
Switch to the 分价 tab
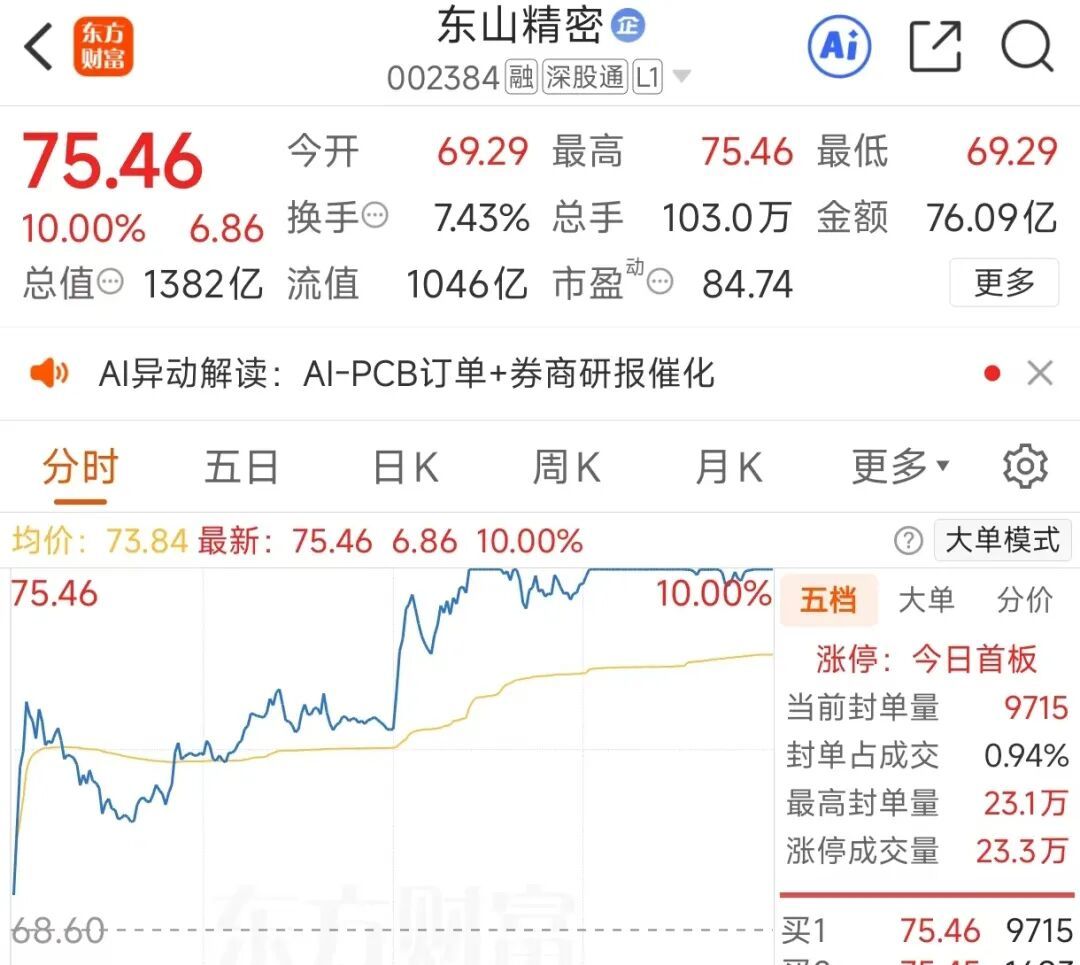[1025, 600]
